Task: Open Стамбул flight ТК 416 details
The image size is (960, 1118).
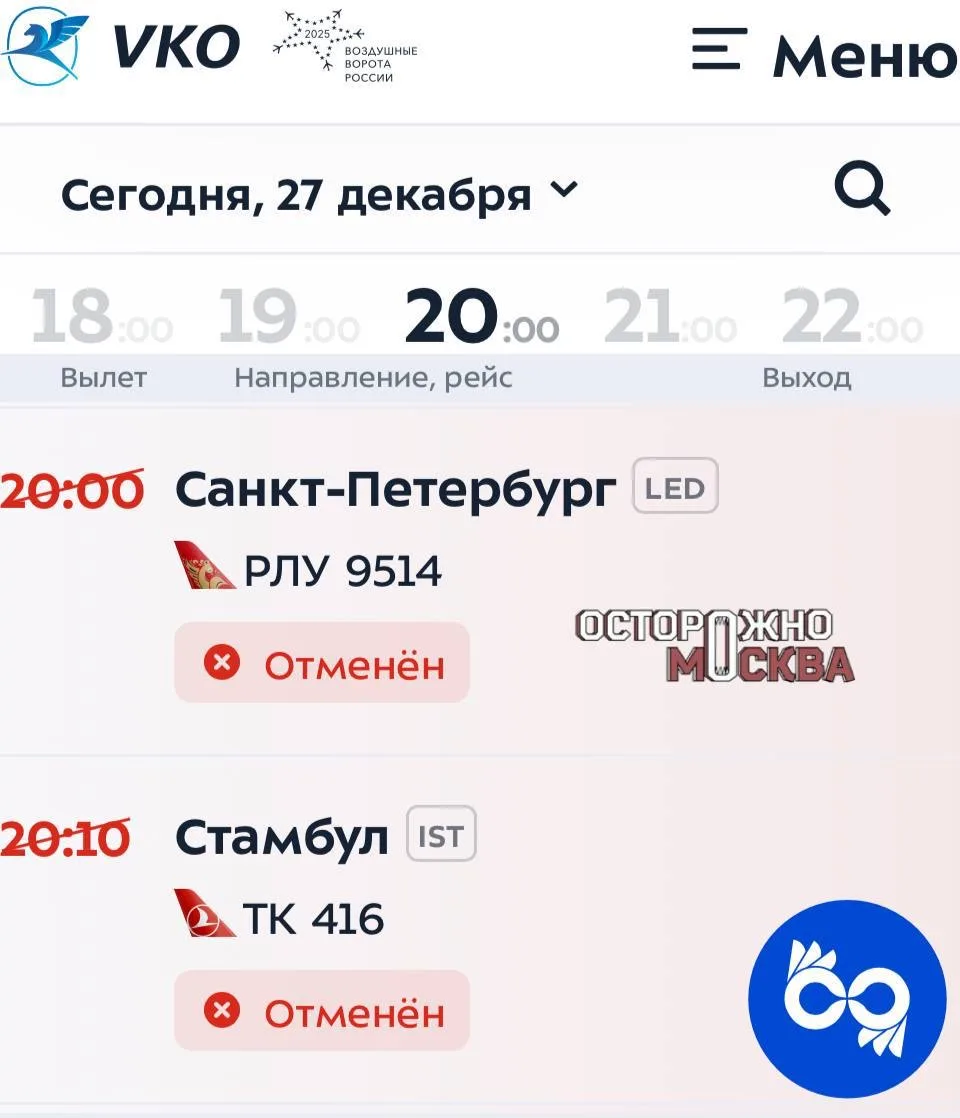Action: pyautogui.click(x=282, y=838)
